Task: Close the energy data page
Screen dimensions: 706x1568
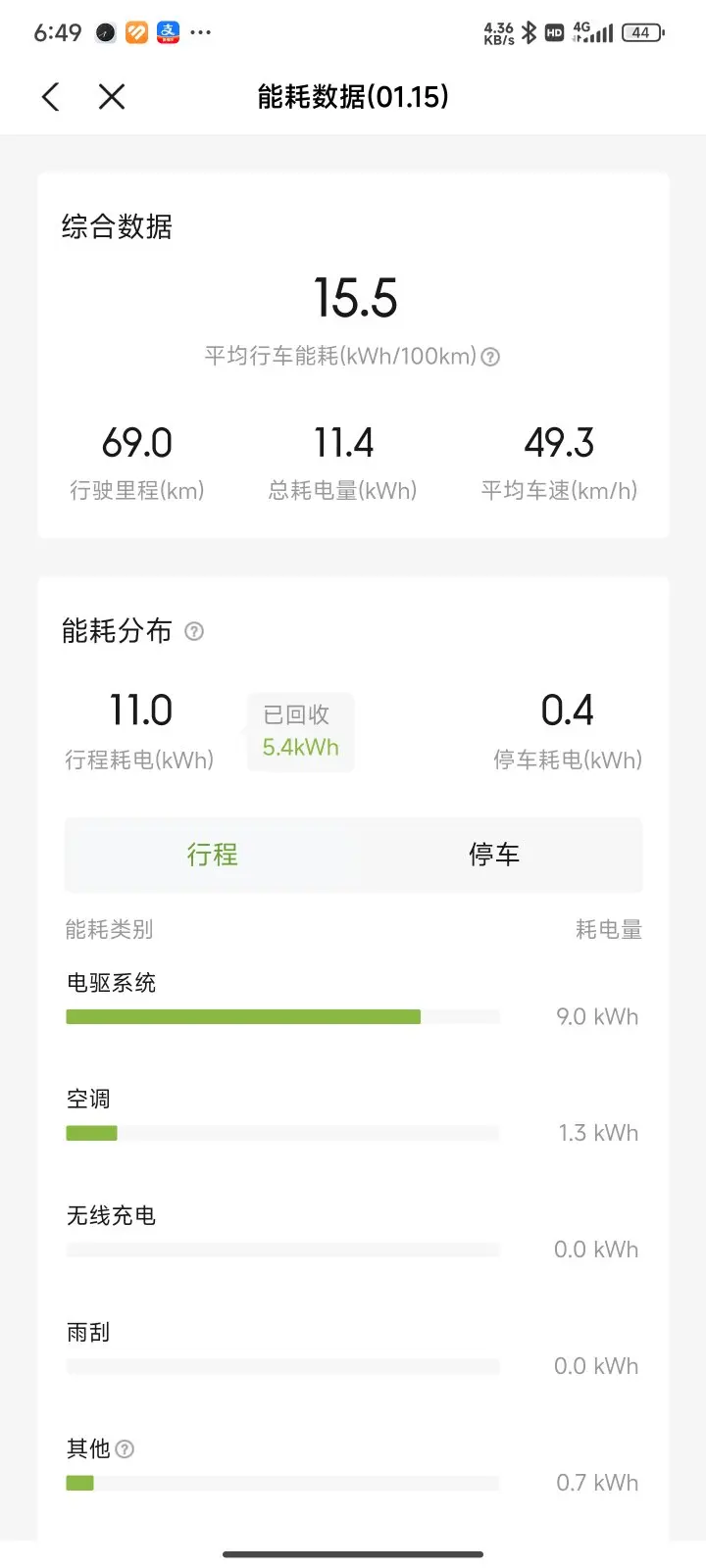Action: tap(112, 97)
